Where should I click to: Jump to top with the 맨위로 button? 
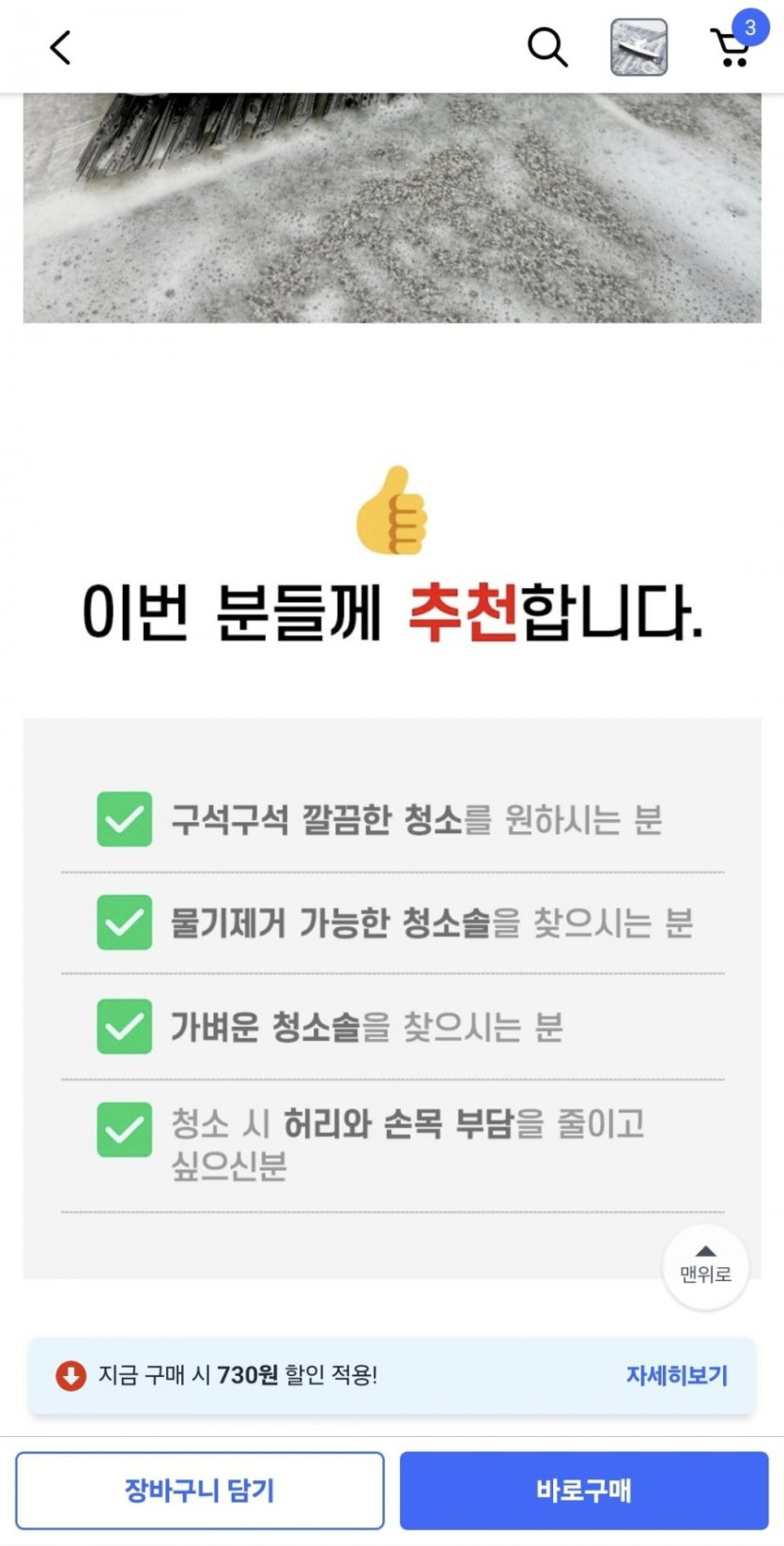coord(705,1266)
